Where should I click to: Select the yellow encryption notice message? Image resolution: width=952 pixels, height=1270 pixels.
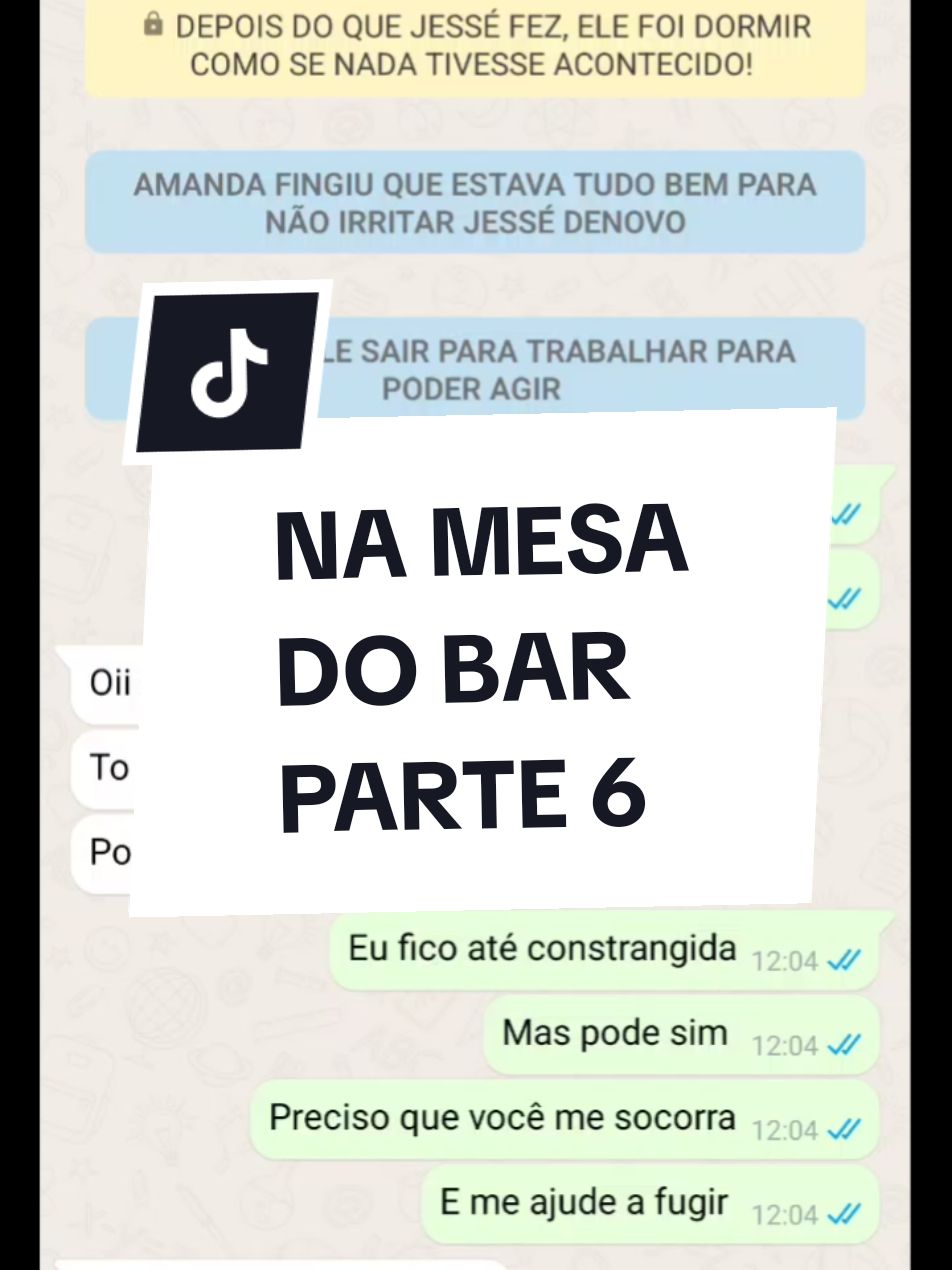[x=476, y=46]
